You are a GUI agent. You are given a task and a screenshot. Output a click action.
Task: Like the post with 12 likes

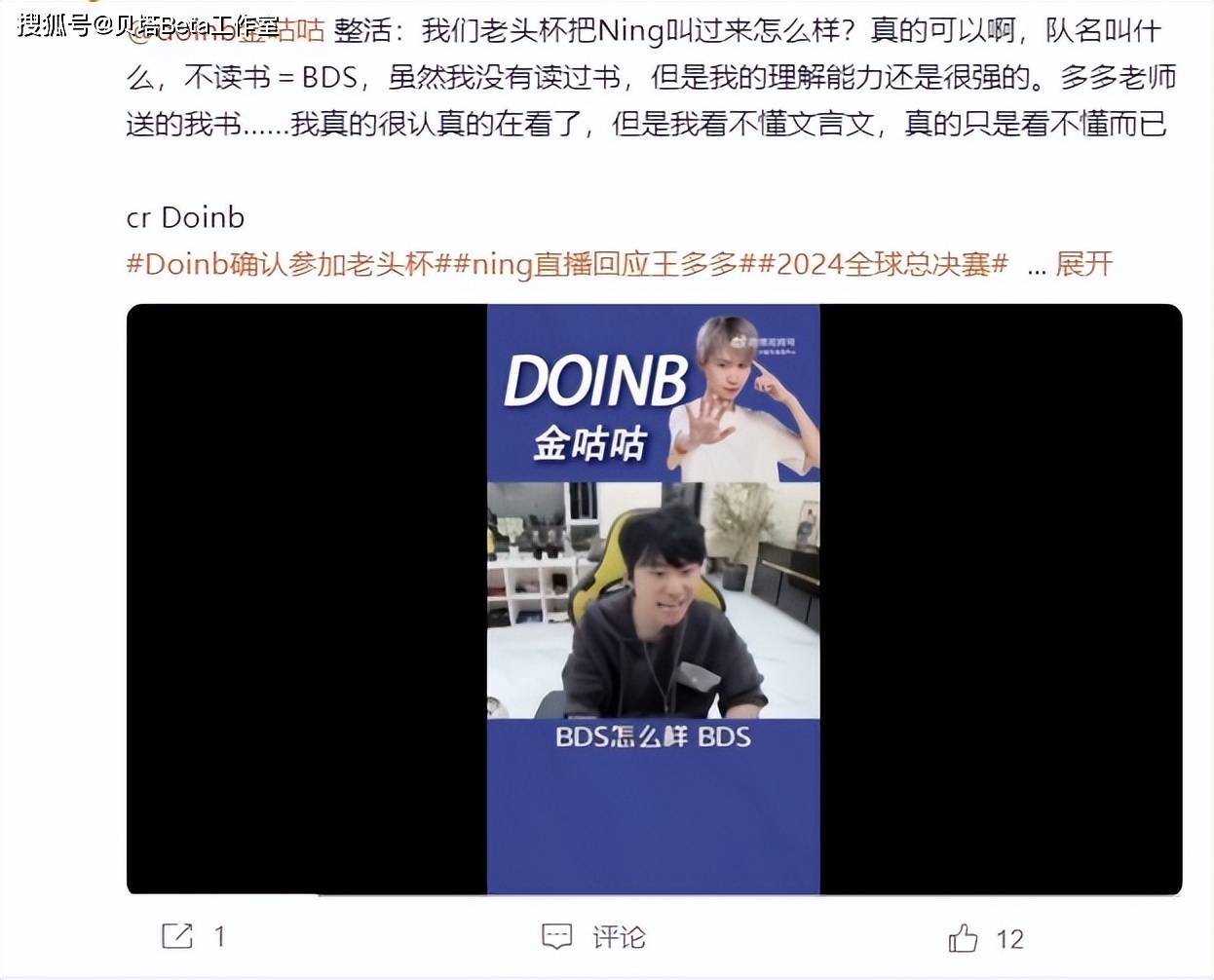click(x=964, y=938)
